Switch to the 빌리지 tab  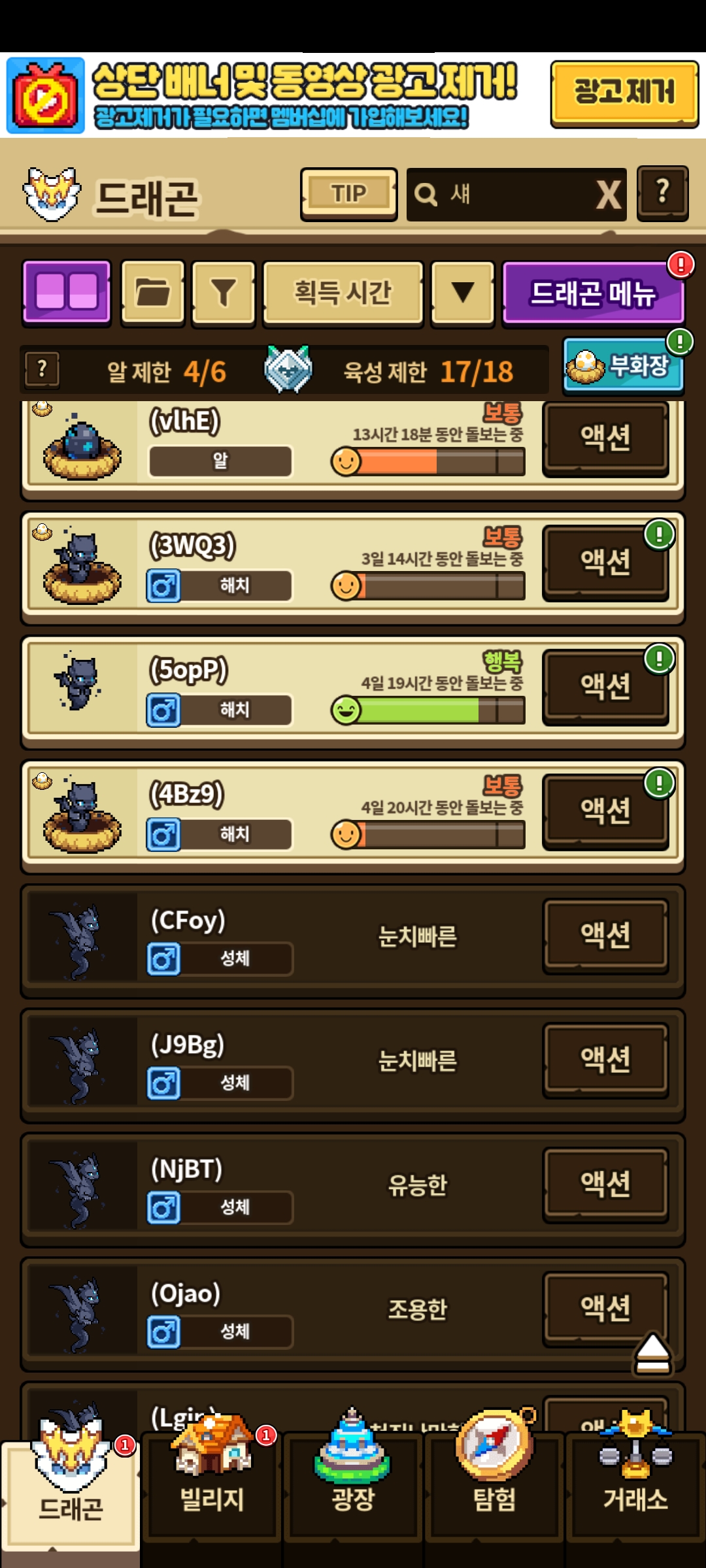coord(212,1486)
